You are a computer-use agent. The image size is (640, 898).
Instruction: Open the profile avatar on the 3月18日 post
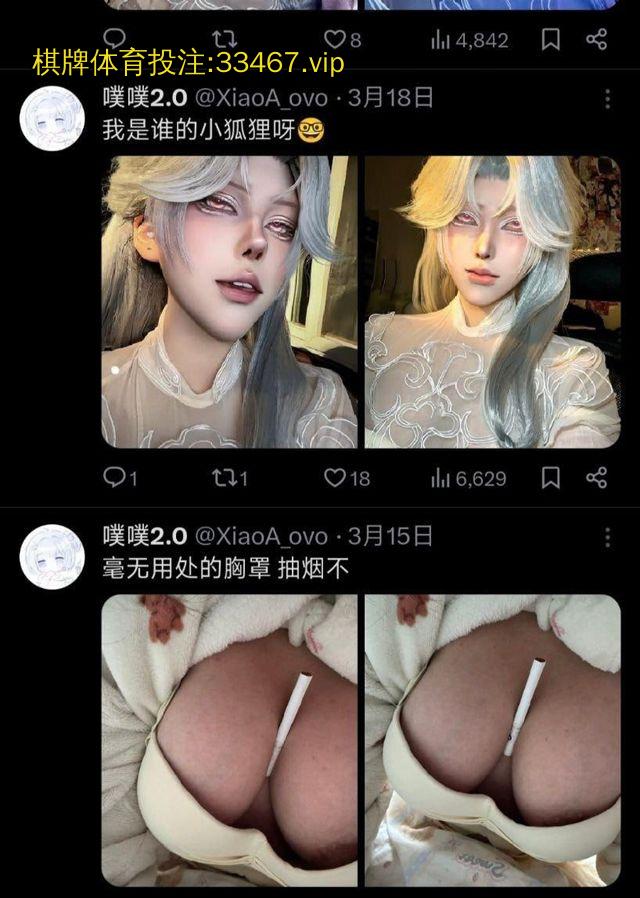(x=52, y=118)
